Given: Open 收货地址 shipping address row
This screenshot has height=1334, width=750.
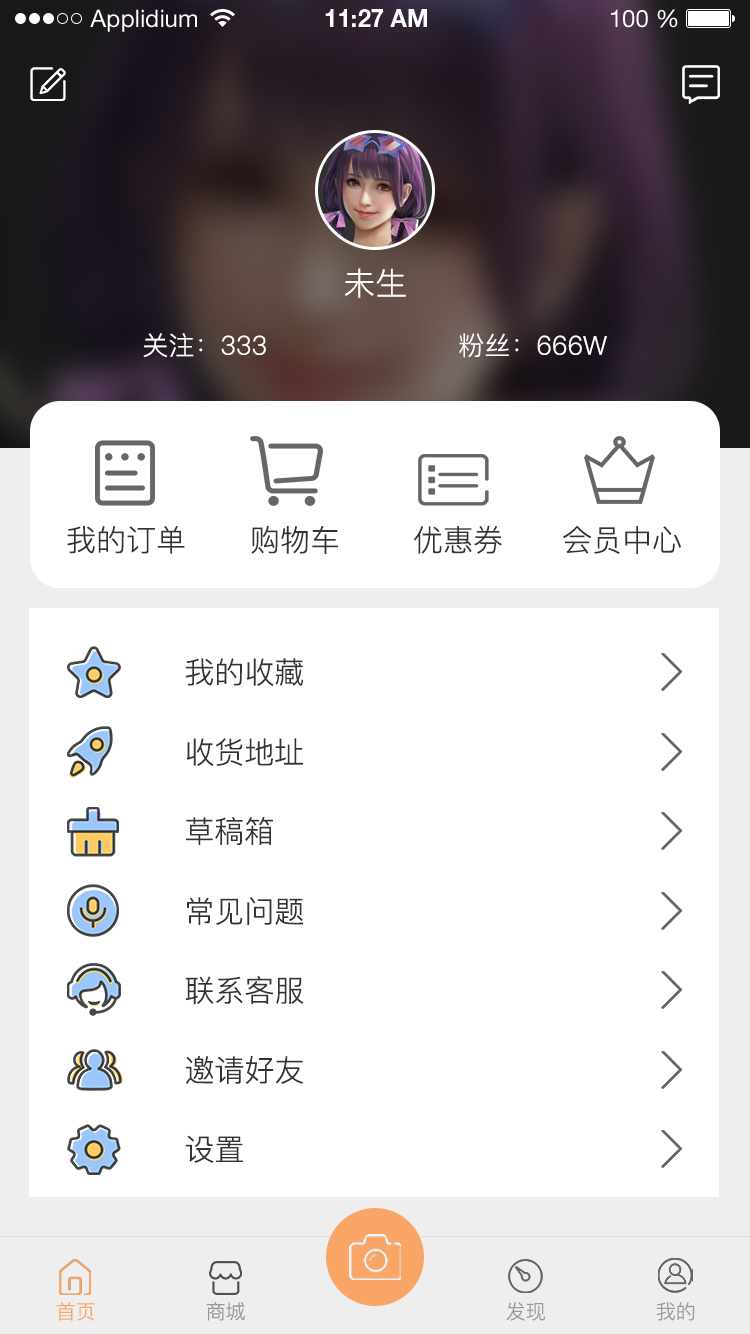Looking at the screenshot, I should click(374, 752).
